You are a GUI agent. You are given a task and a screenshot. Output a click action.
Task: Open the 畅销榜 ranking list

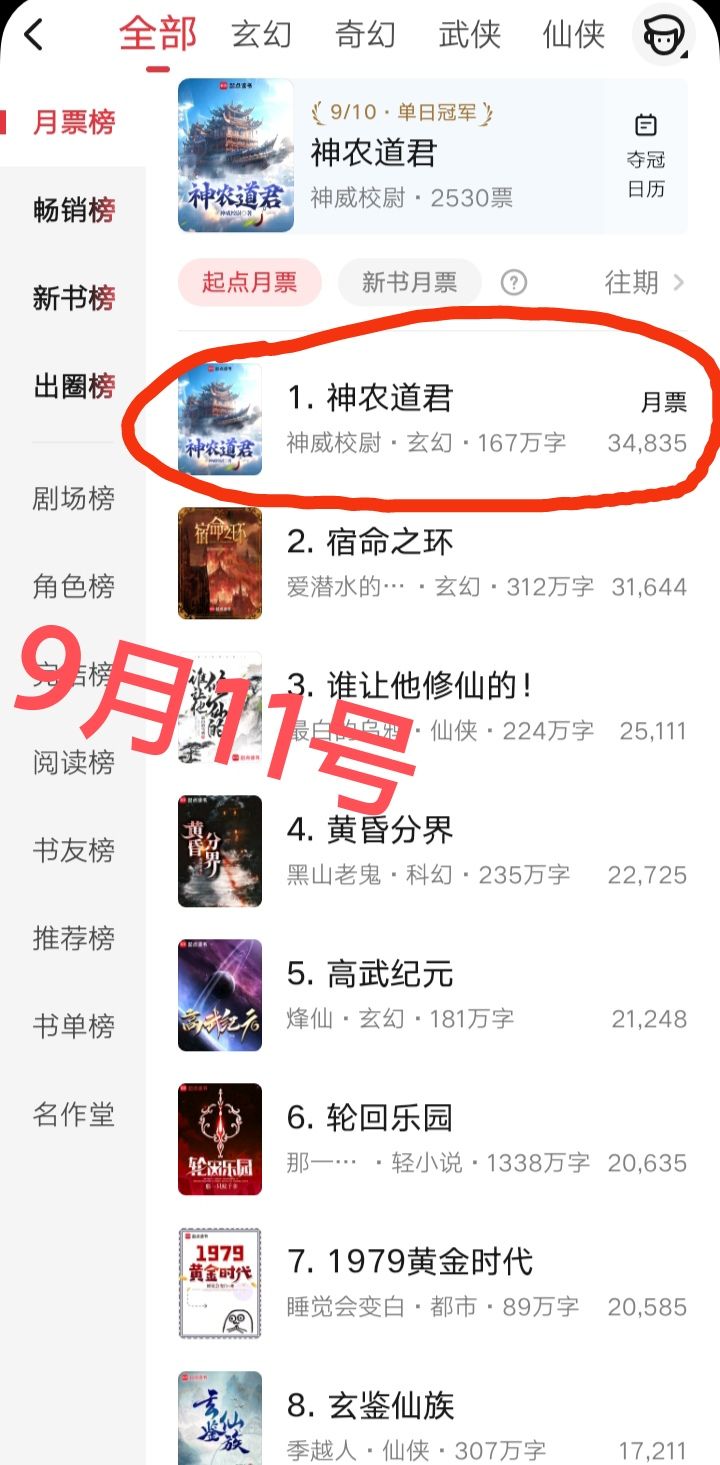tap(74, 210)
